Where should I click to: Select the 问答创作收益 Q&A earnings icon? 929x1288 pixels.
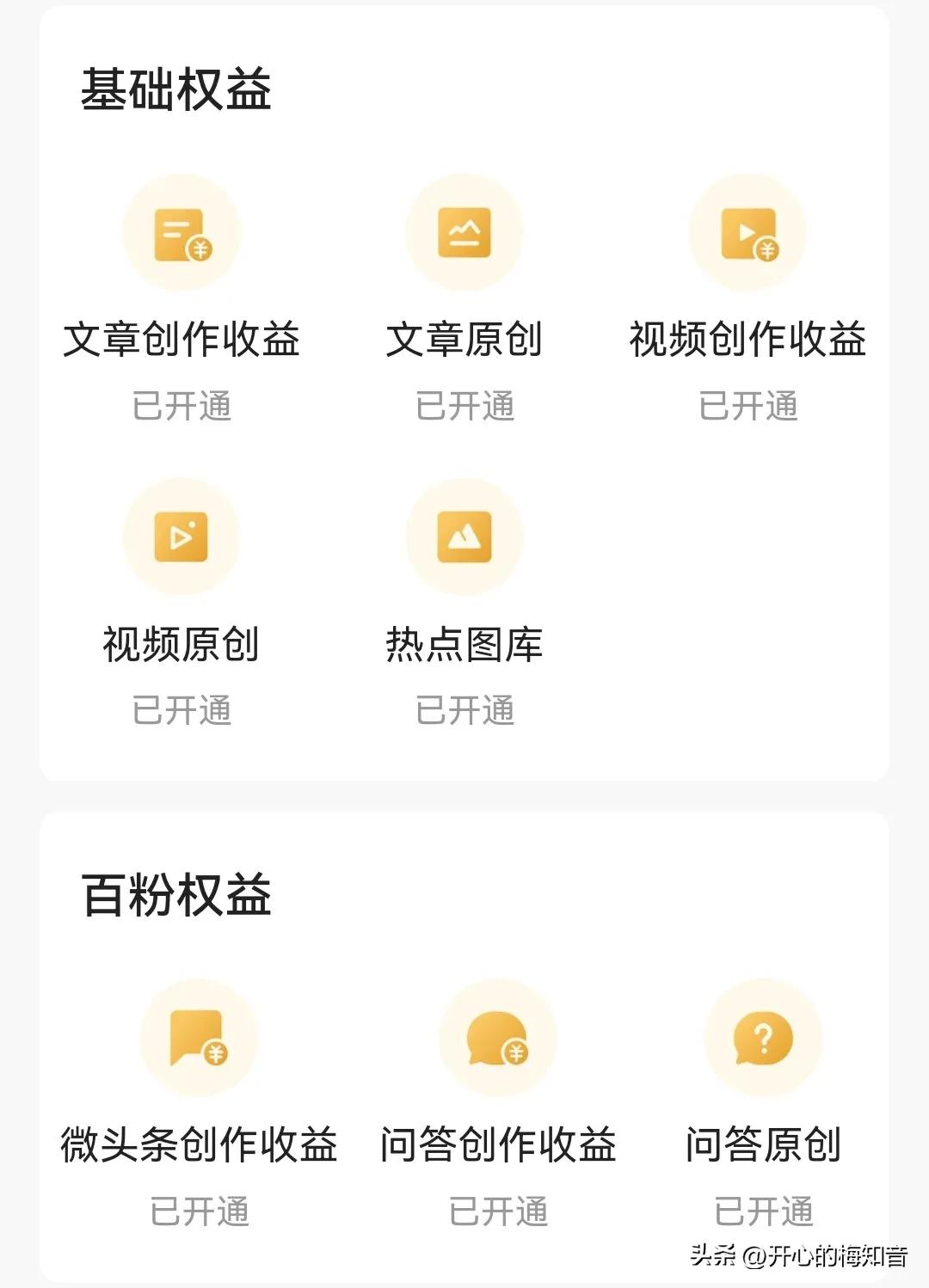[x=497, y=1039]
